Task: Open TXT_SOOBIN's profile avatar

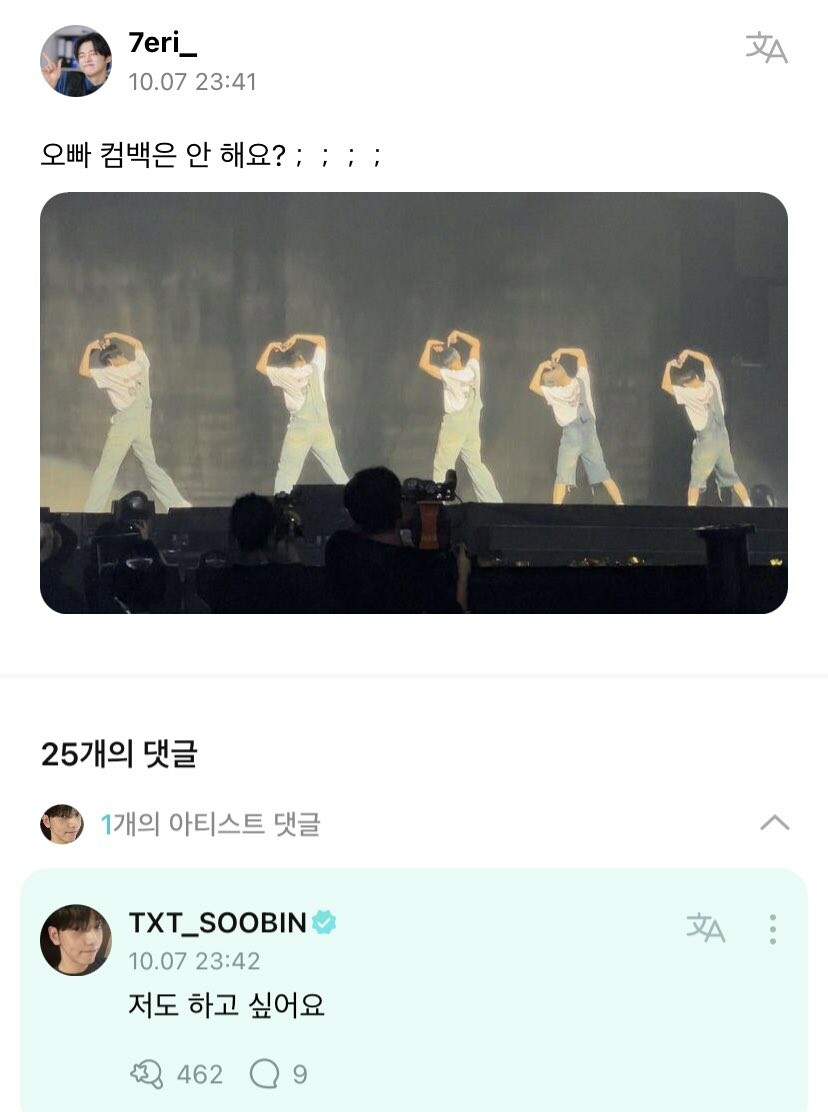Action: (76, 940)
